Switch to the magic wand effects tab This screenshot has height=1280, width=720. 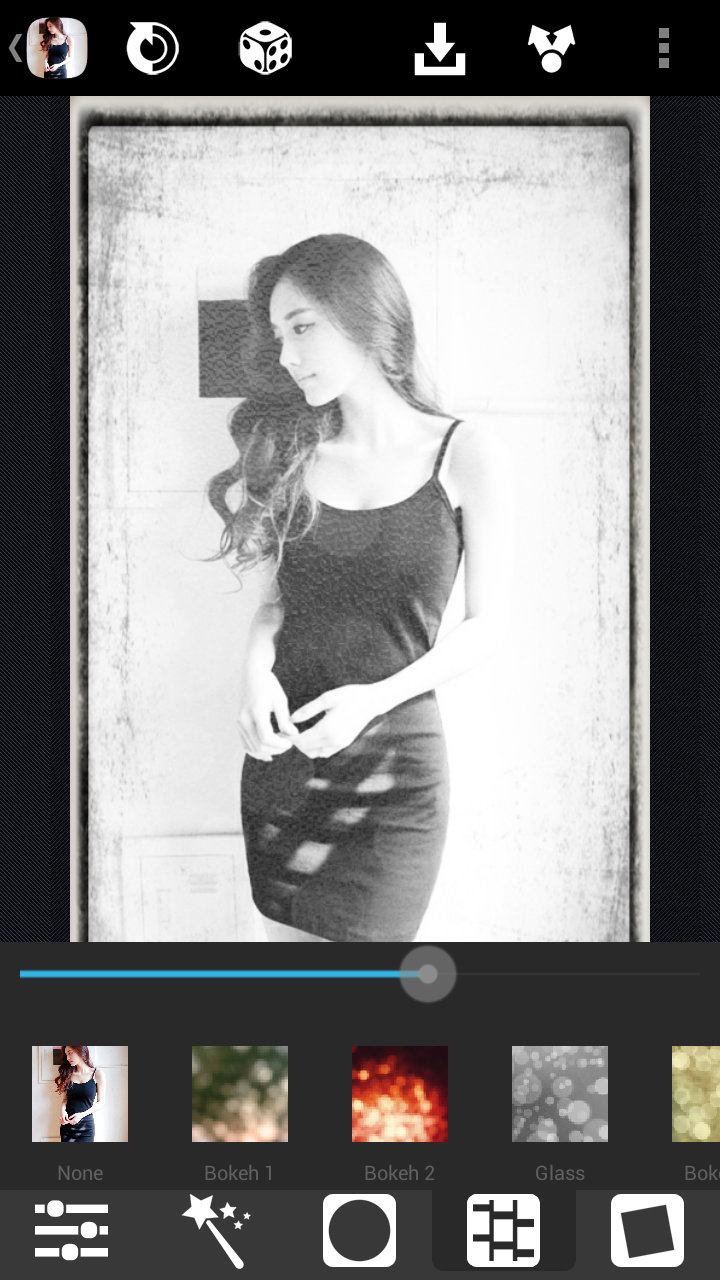(216, 1231)
